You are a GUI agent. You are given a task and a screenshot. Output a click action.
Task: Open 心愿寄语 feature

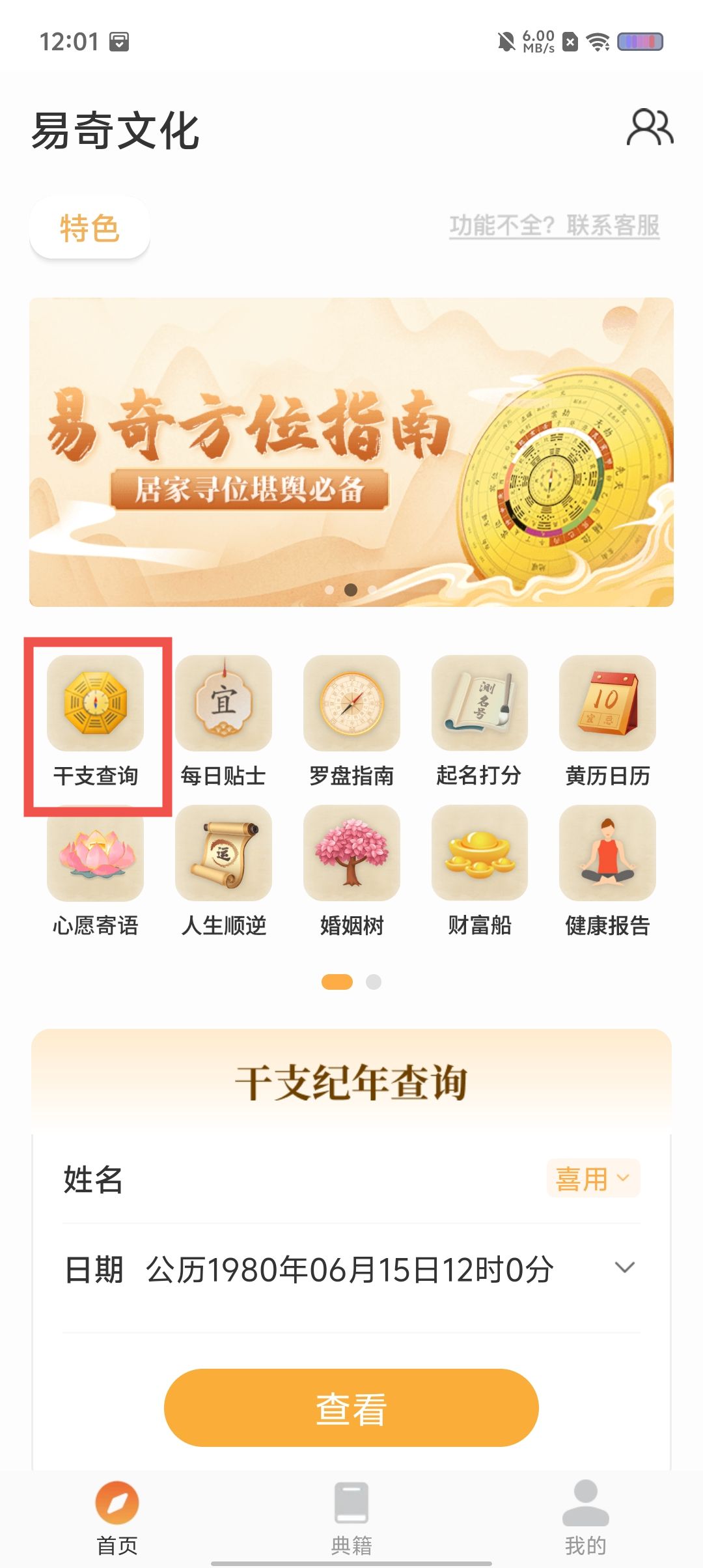click(x=96, y=871)
